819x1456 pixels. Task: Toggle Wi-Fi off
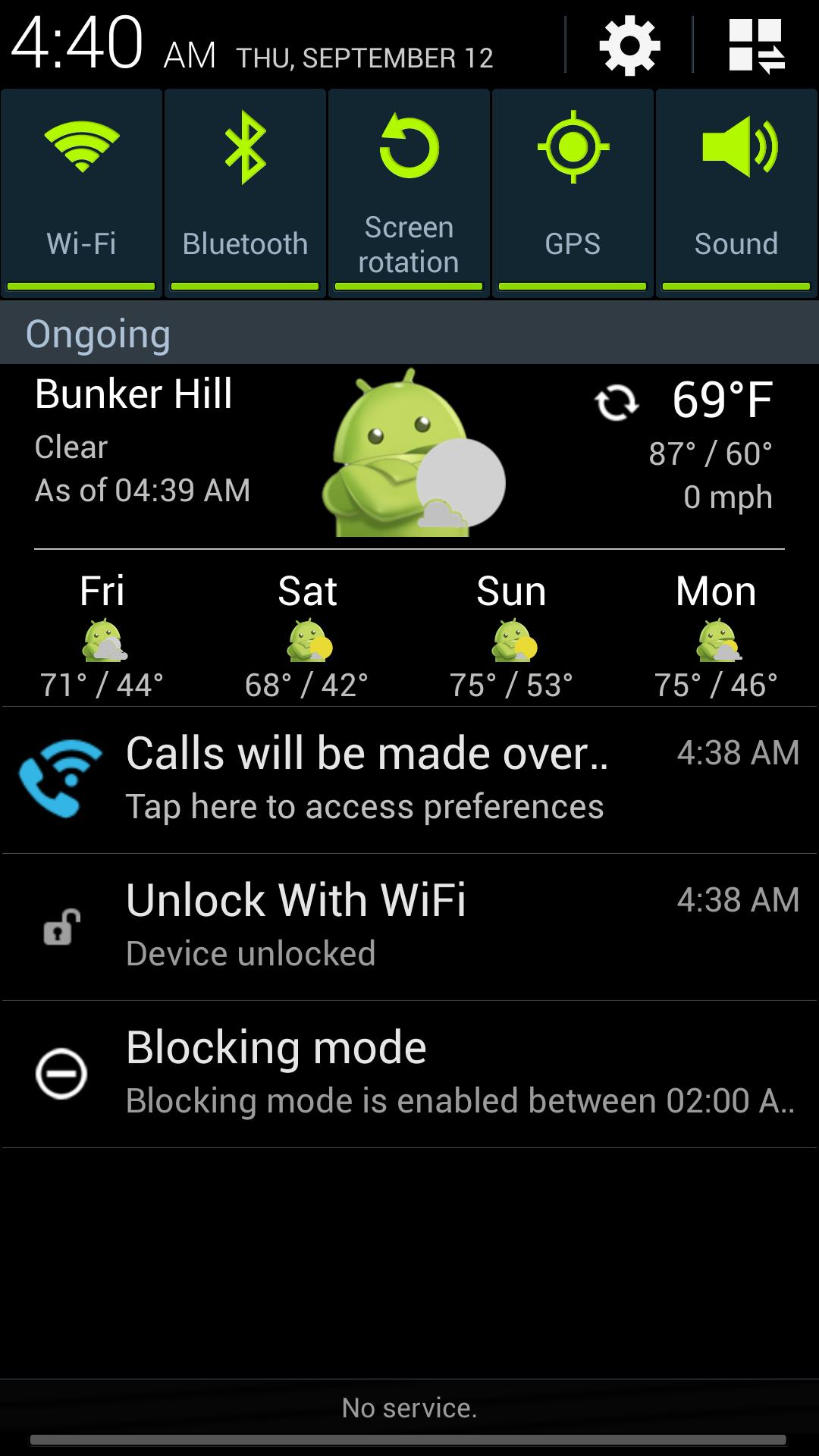click(82, 193)
